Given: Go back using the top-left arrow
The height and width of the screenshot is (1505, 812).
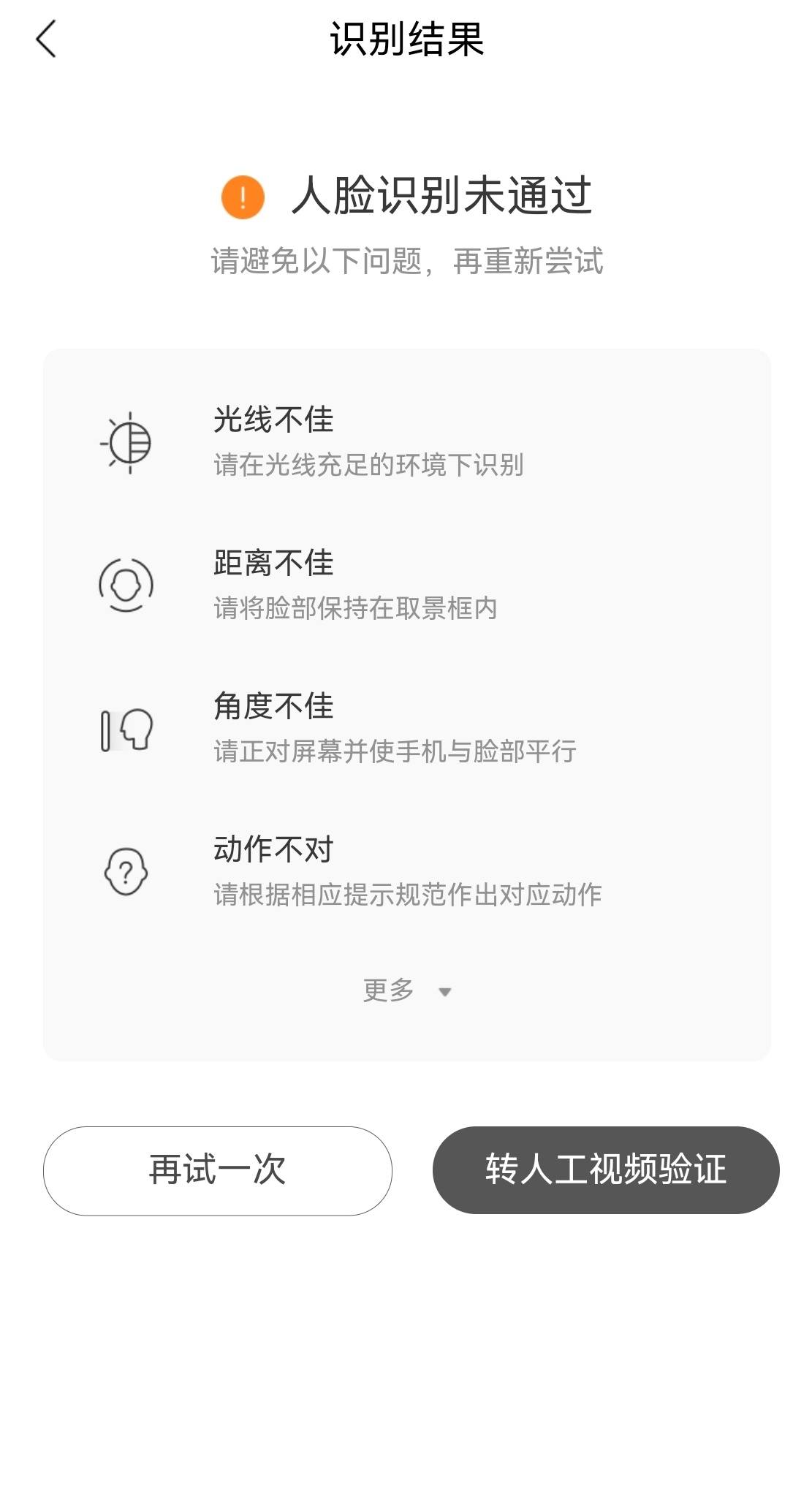Looking at the screenshot, I should [x=45, y=39].
